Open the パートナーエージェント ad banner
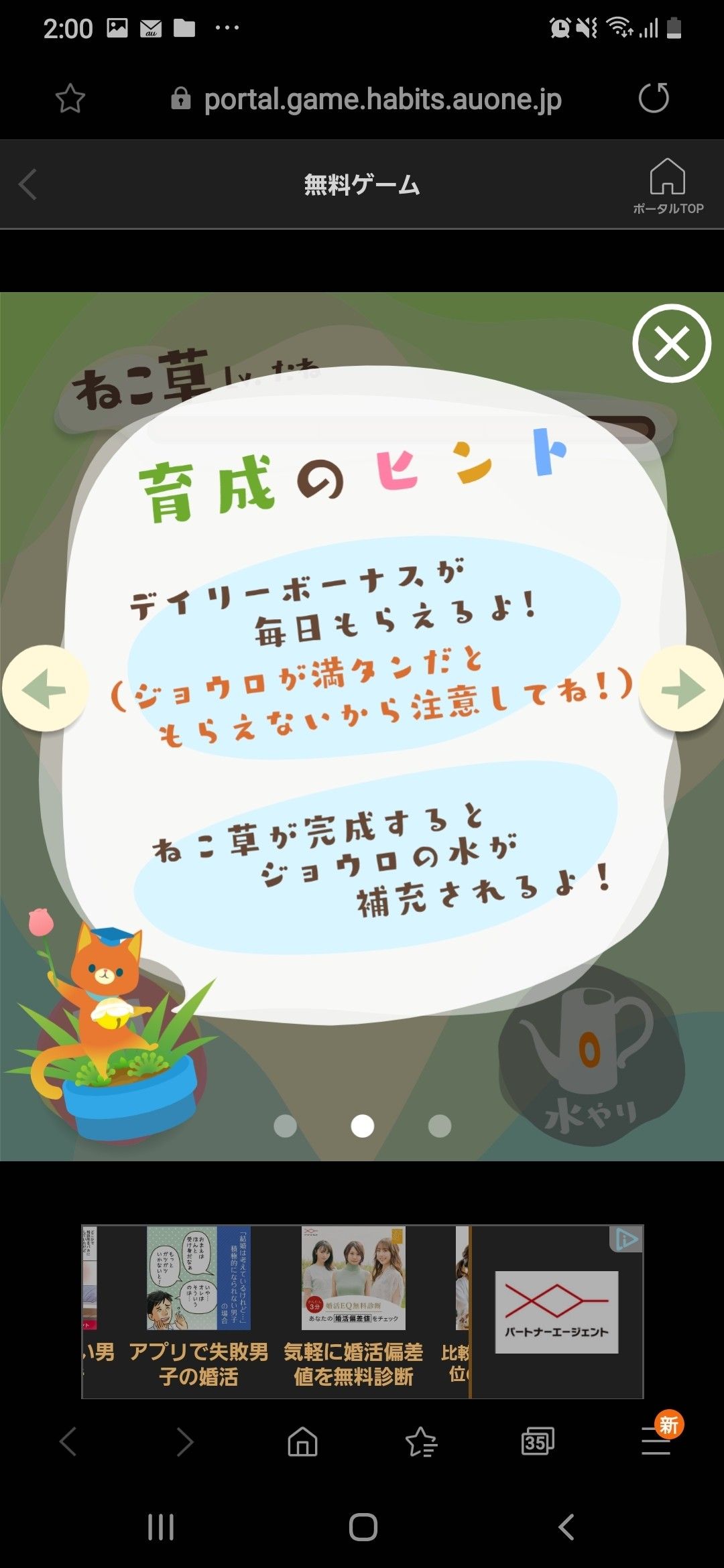This screenshot has height=1568, width=724. (556, 1312)
